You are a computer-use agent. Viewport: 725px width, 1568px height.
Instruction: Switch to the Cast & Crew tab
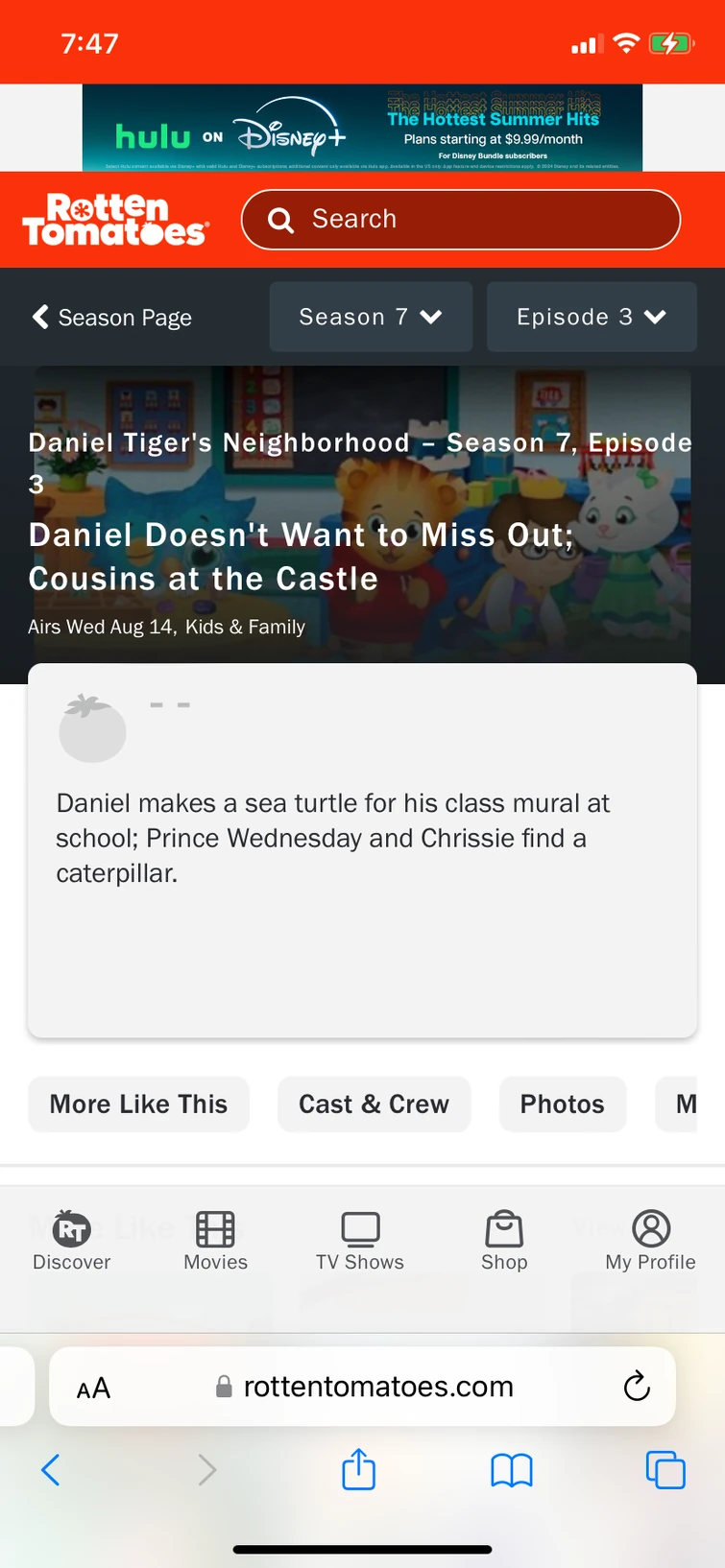point(374,1104)
